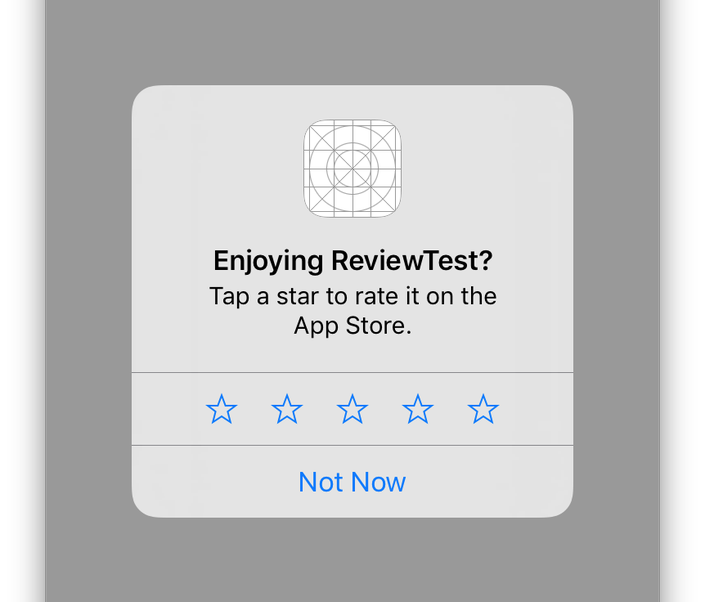
Task: Select the third star rating
Action: [x=352, y=409]
